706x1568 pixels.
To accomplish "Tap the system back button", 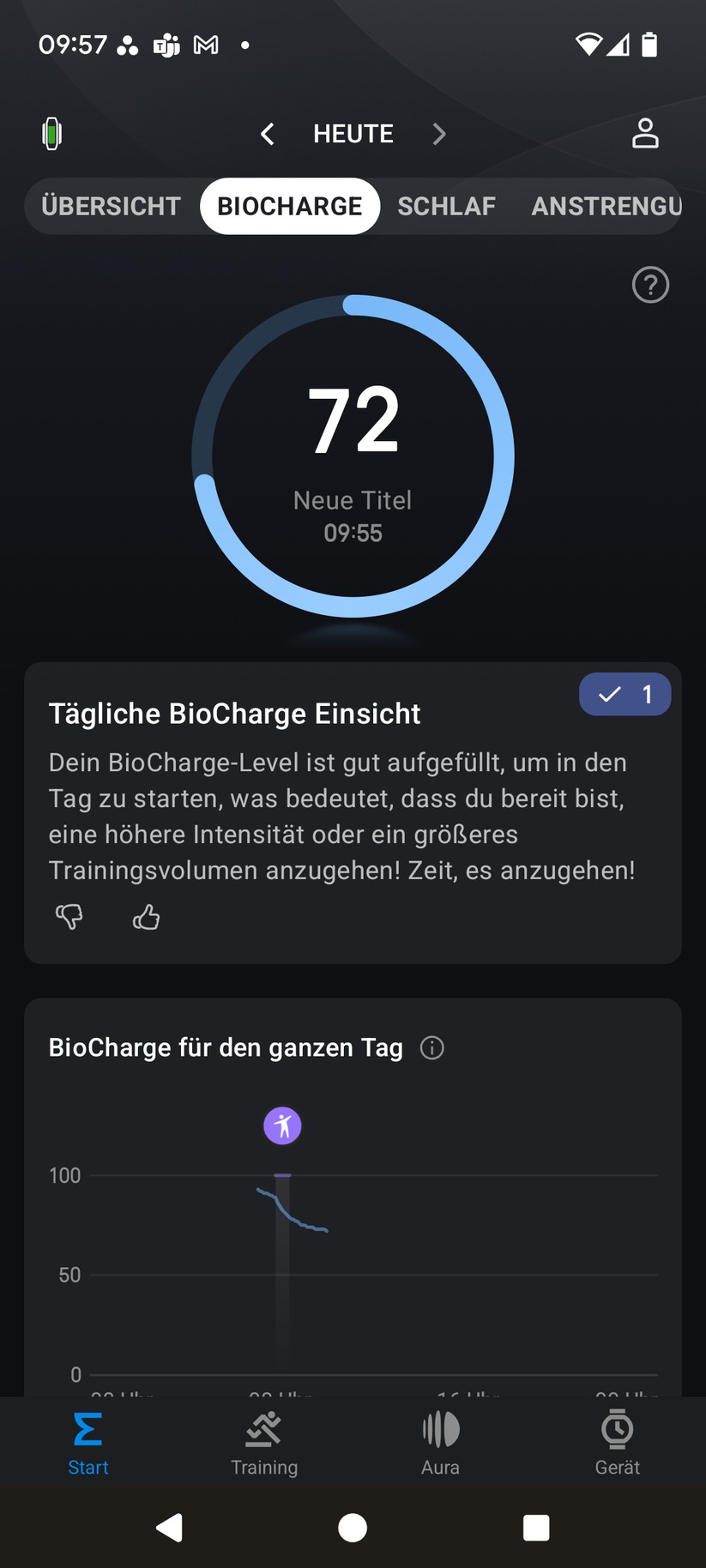I will [170, 1528].
